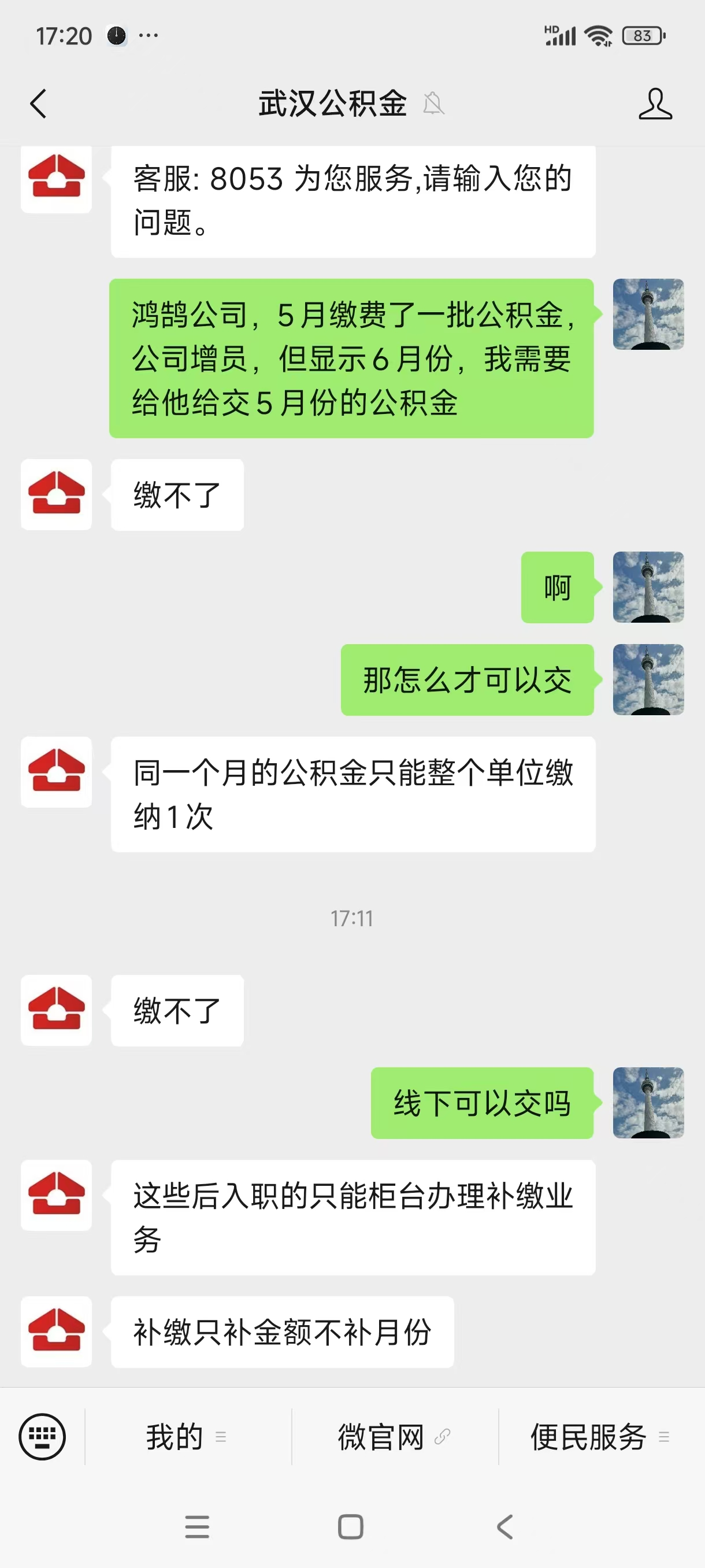Viewport: 705px width, 1568px height.
Task: Open the 微官网 link
Action: click(x=394, y=1437)
